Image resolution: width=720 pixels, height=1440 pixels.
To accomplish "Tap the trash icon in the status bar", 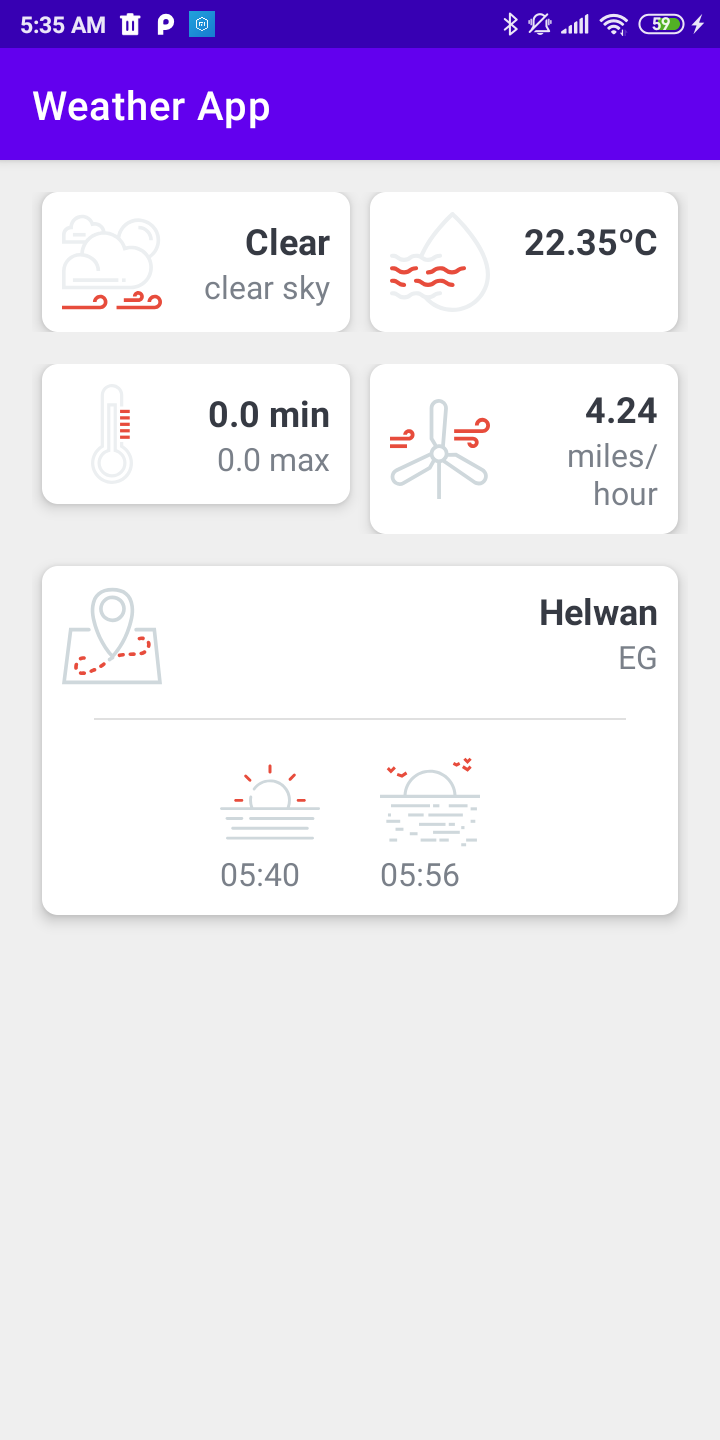I will click(130, 25).
